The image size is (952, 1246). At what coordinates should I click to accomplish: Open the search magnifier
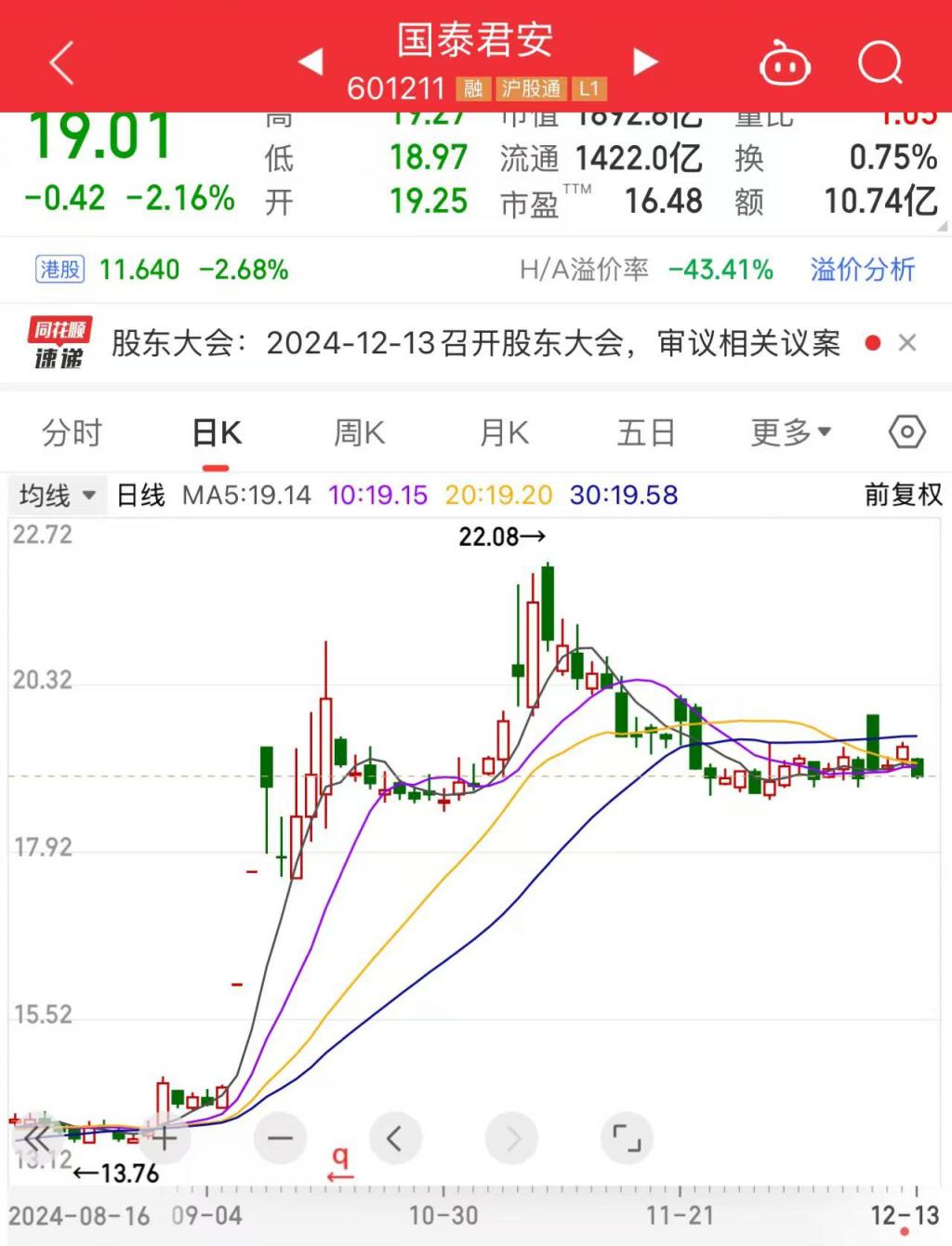point(879,63)
